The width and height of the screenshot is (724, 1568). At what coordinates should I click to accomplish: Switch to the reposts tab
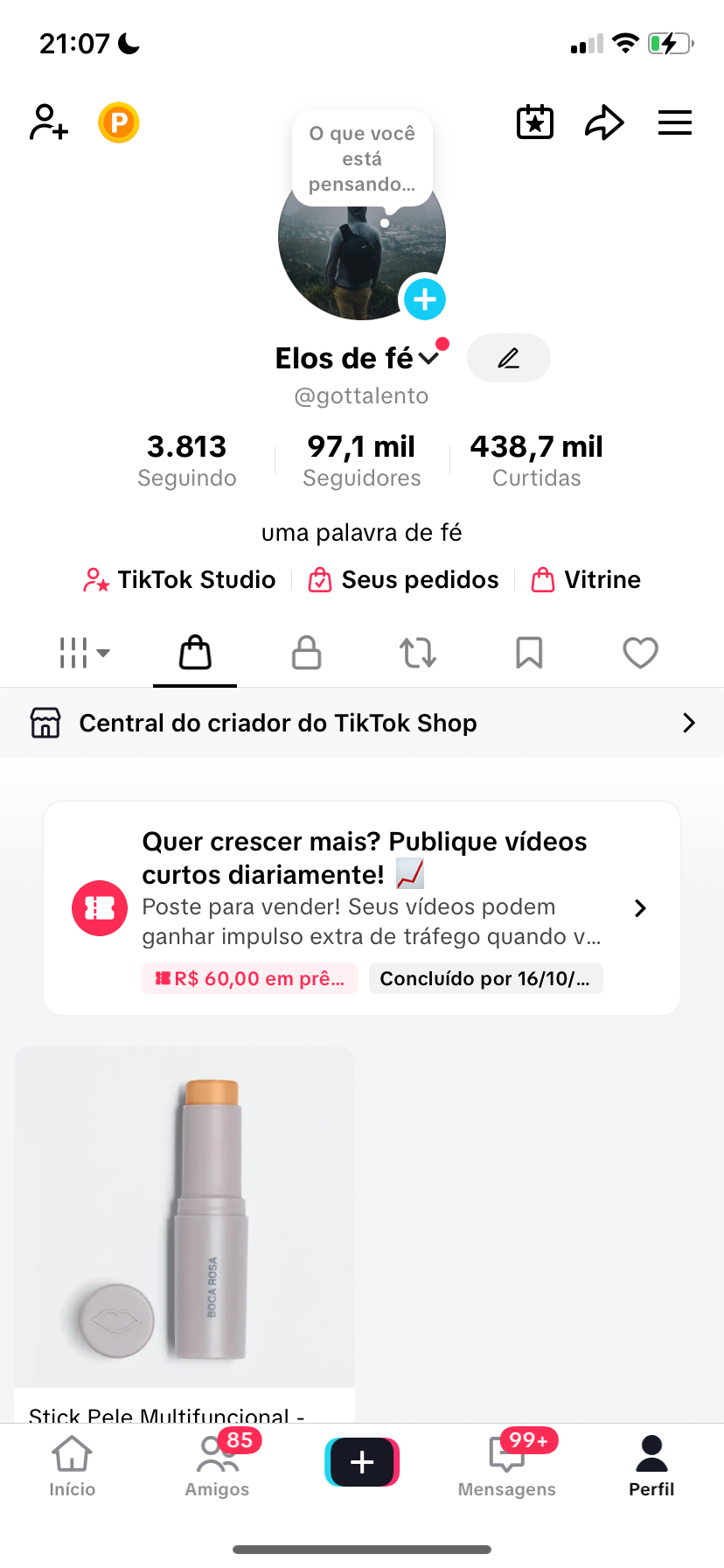coord(418,653)
